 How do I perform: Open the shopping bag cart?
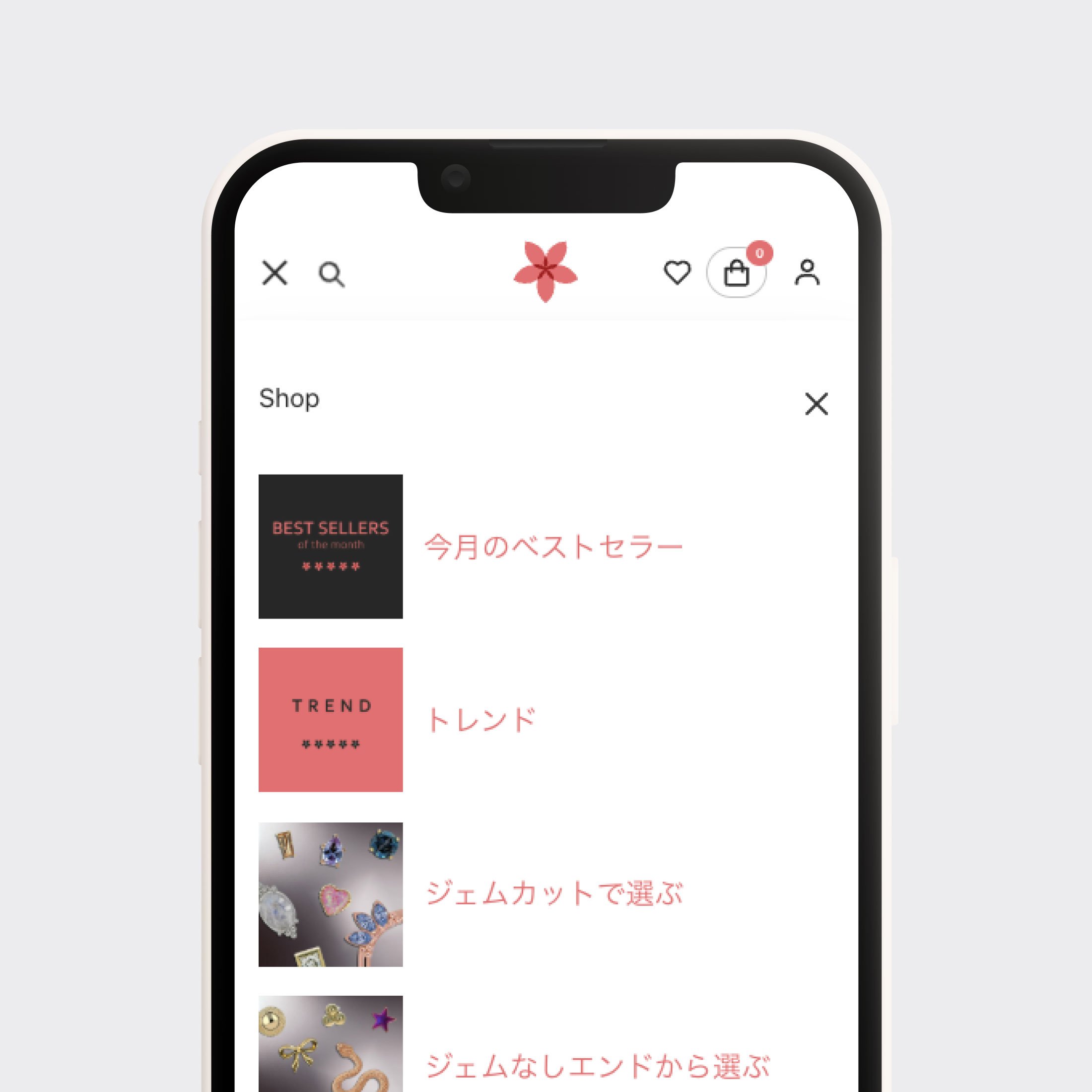pyautogui.click(x=737, y=273)
